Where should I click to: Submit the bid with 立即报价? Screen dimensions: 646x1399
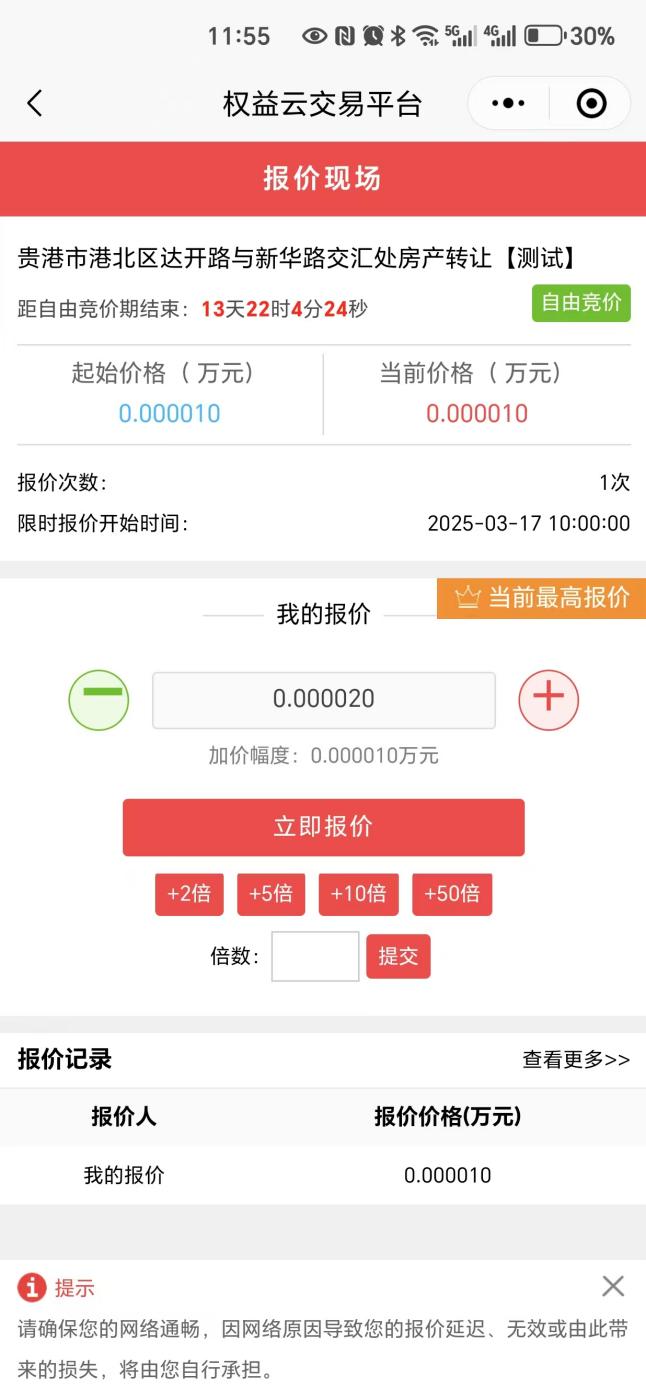point(323,827)
